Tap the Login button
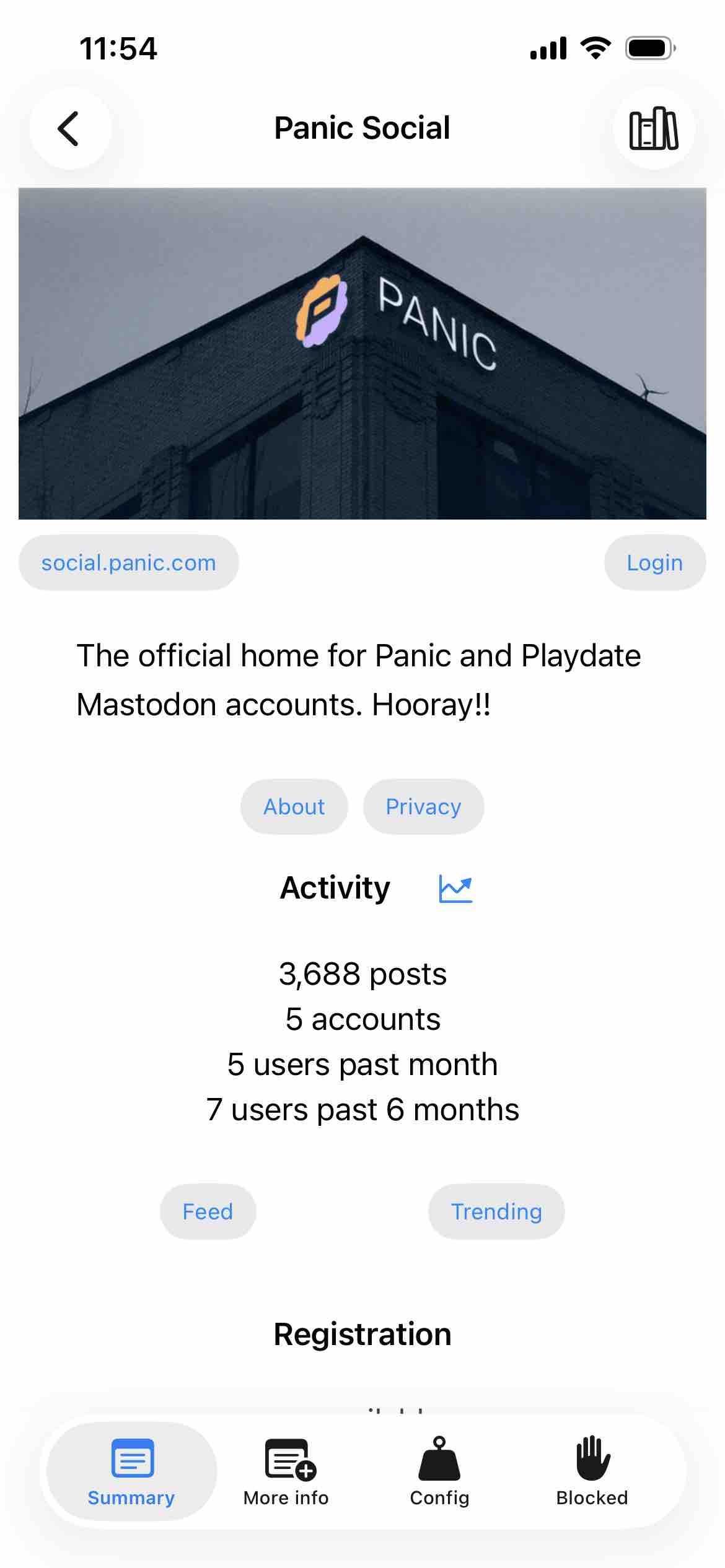Image resolution: width=725 pixels, height=1568 pixels. click(x=654, y=563)
